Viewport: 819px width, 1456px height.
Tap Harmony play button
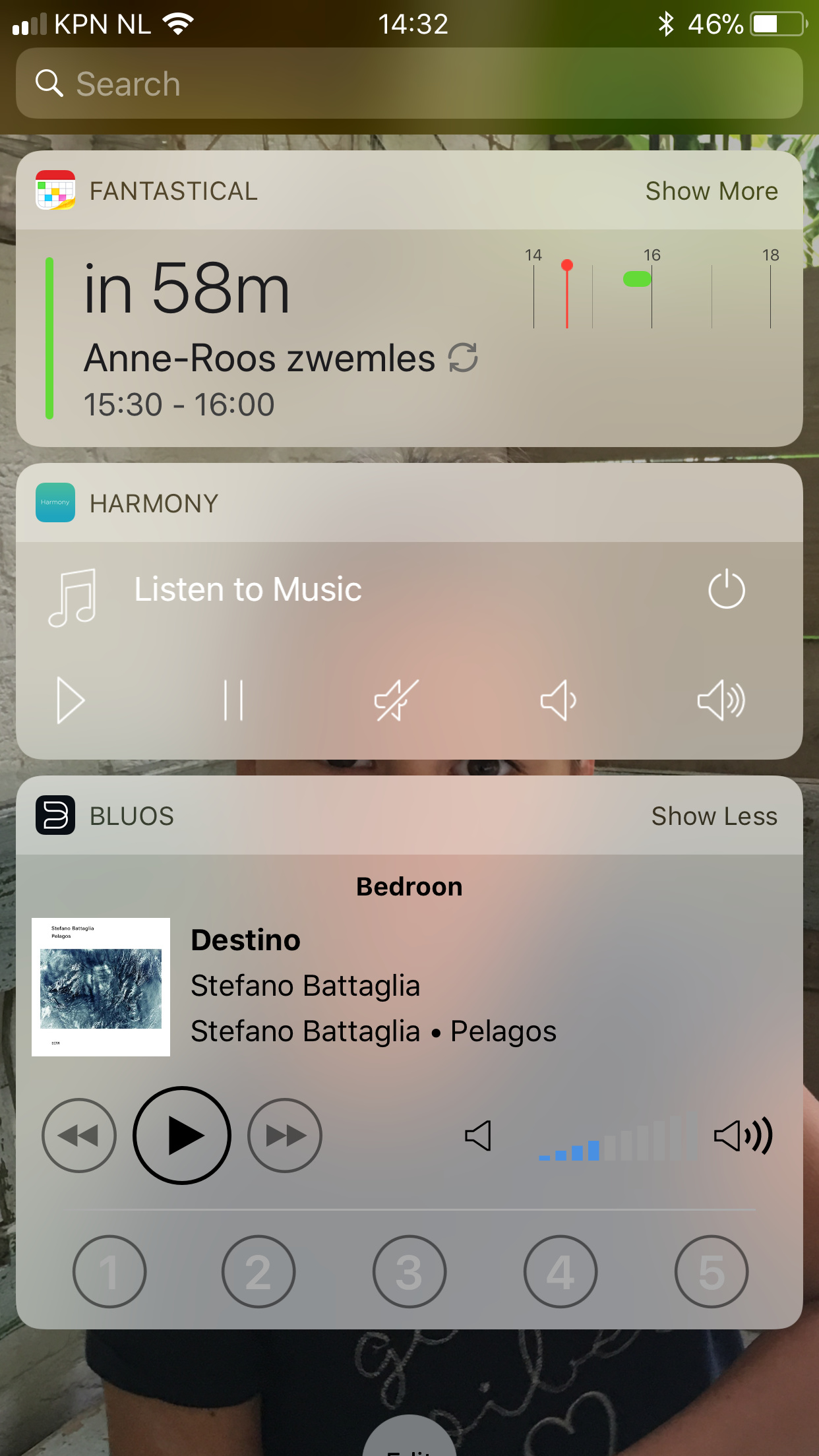(x=71, y=700)
